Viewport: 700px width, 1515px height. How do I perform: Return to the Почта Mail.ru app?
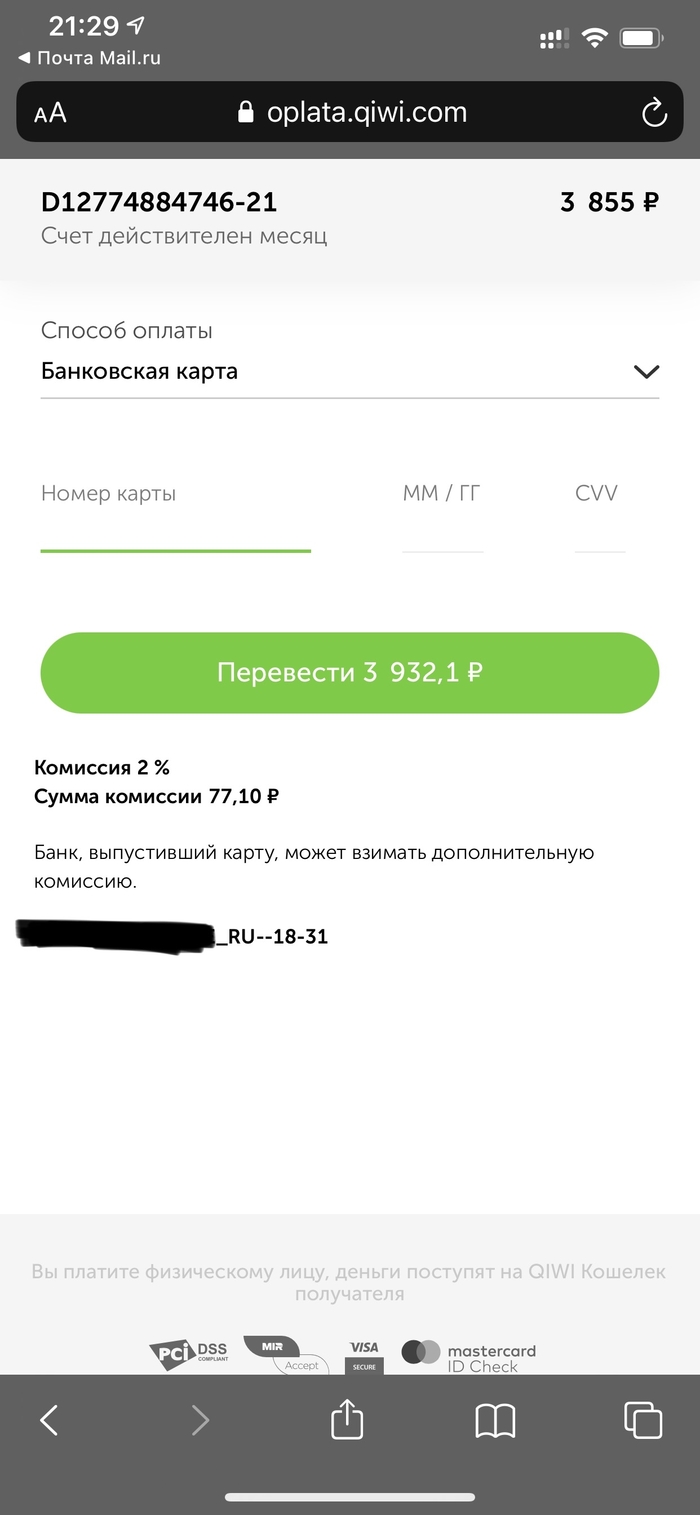click(x=90, y=58)
